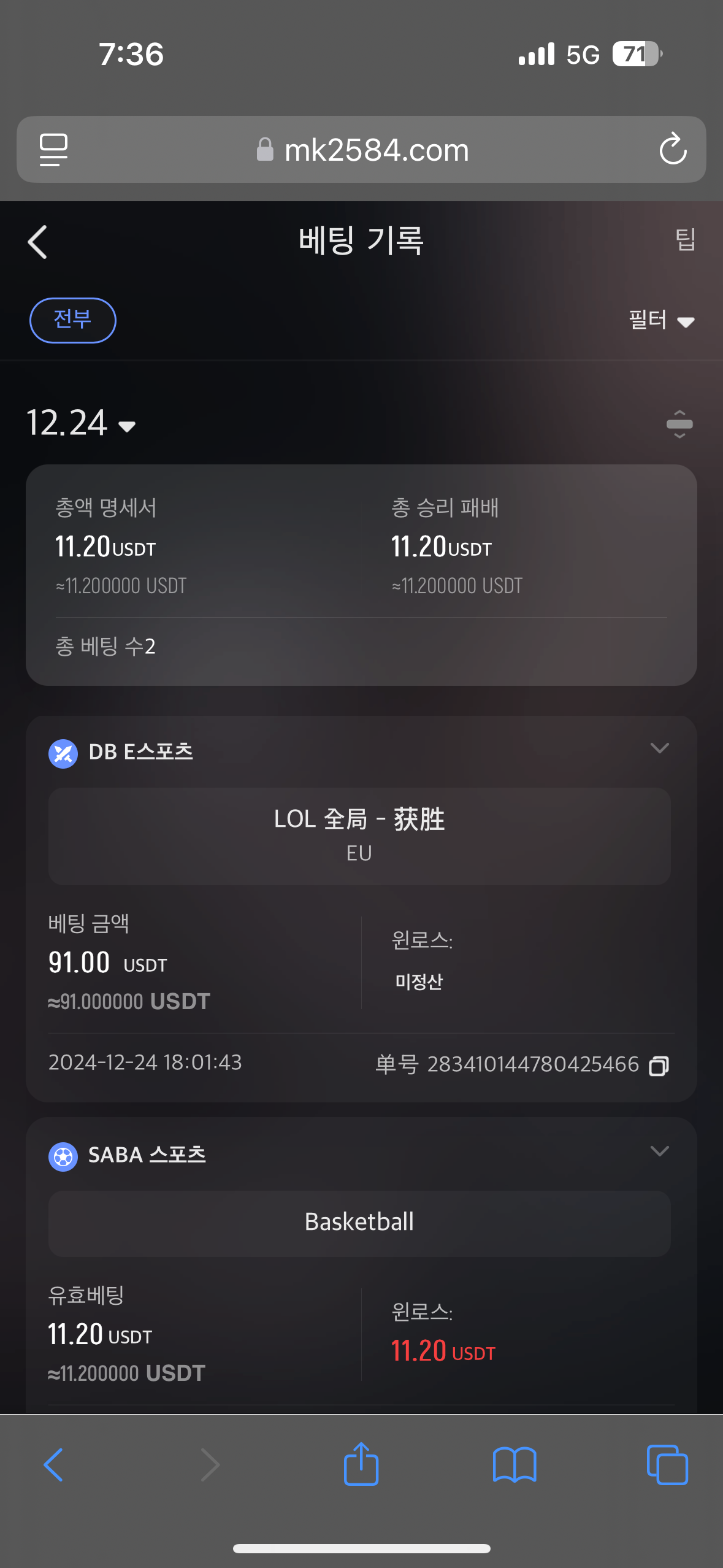Tap the mk2584.com address bar
Image resolution: width=723 pixels, height=1568 pixels.
[362, 150]
